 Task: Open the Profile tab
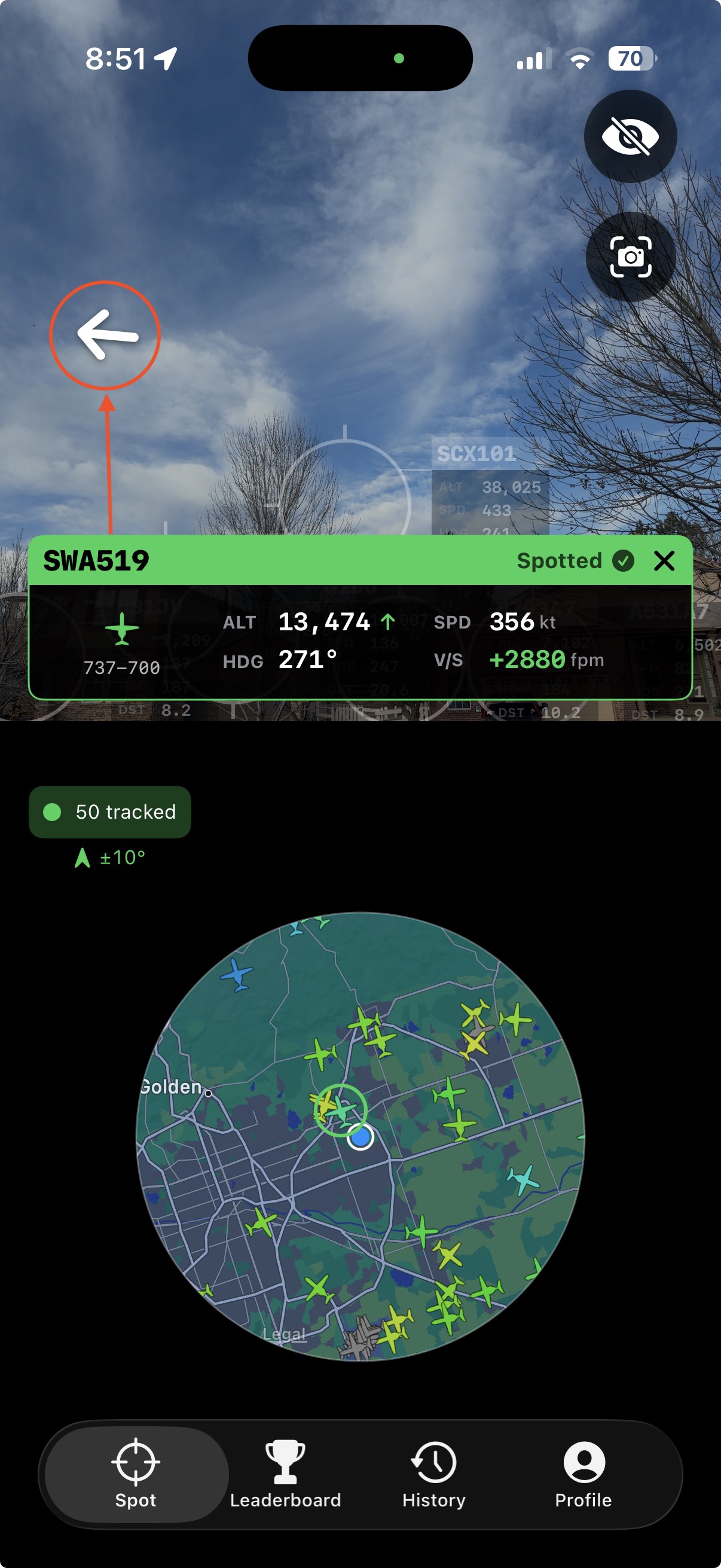click(583, 1474)
